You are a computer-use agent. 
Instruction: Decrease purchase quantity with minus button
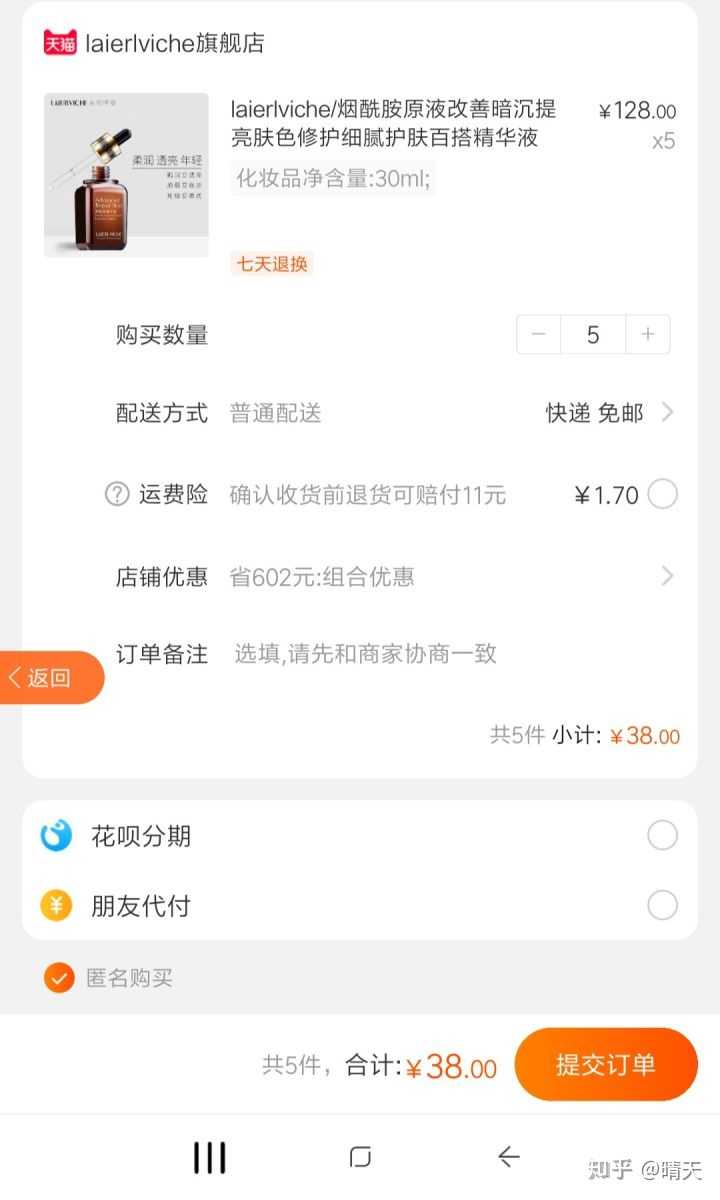(539, 335)
